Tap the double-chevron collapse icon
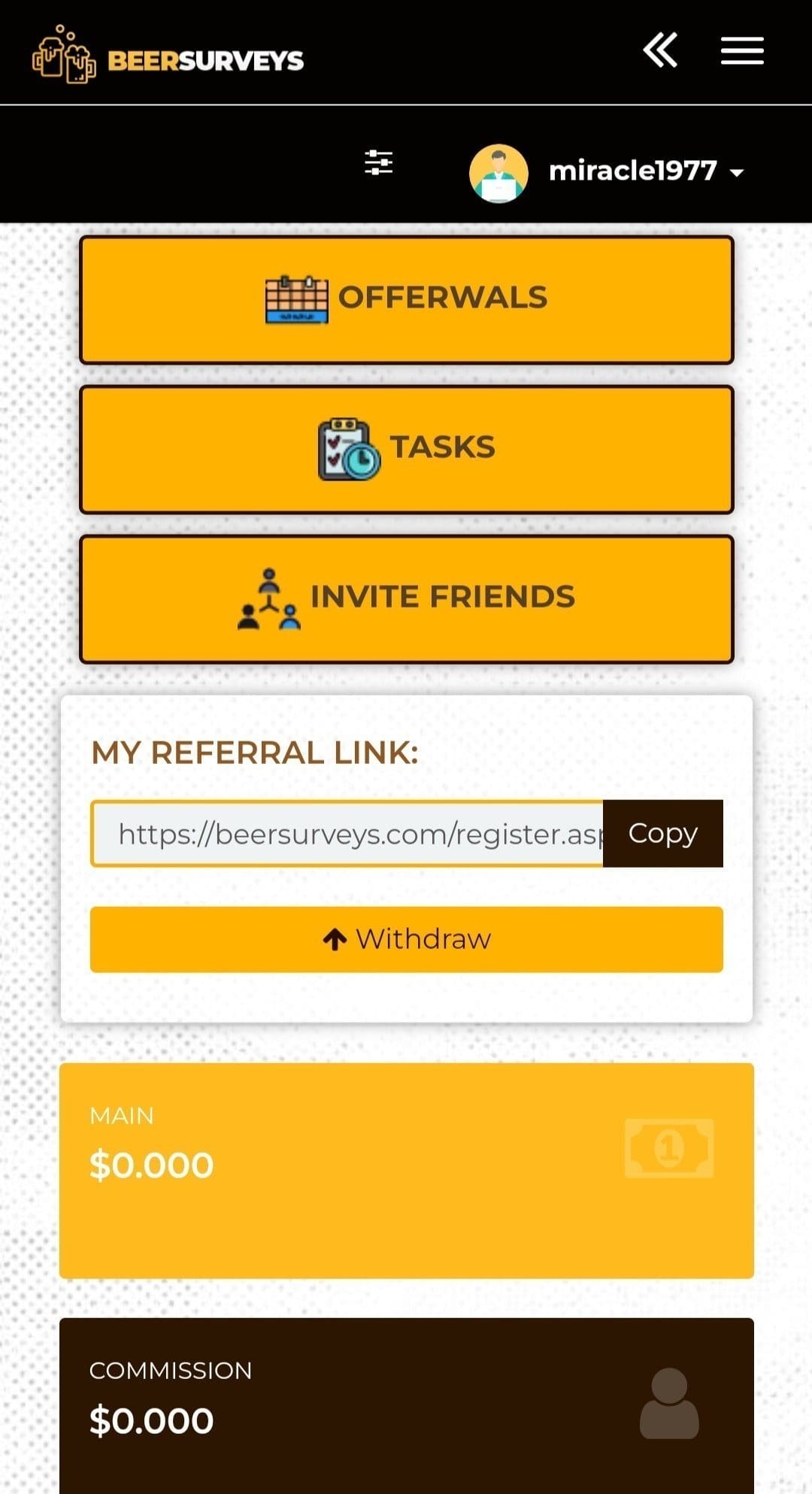Screen dimensions: 812x1494 point(660,50)
